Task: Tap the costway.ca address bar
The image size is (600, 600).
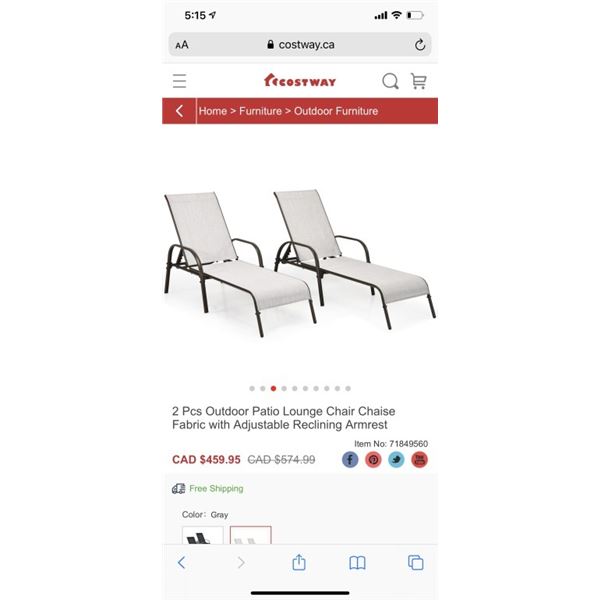Action: [x=300, y=45]
